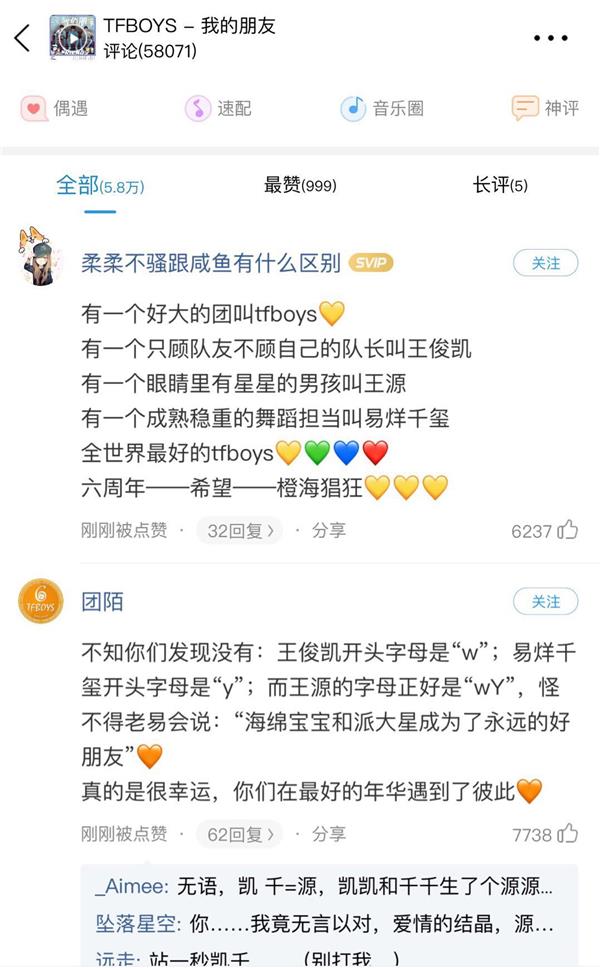Image resolution: width=600 pixels, height=968 pixels.
Task: Like the comment with 6237 likes
Action: (x=567, y=530)
